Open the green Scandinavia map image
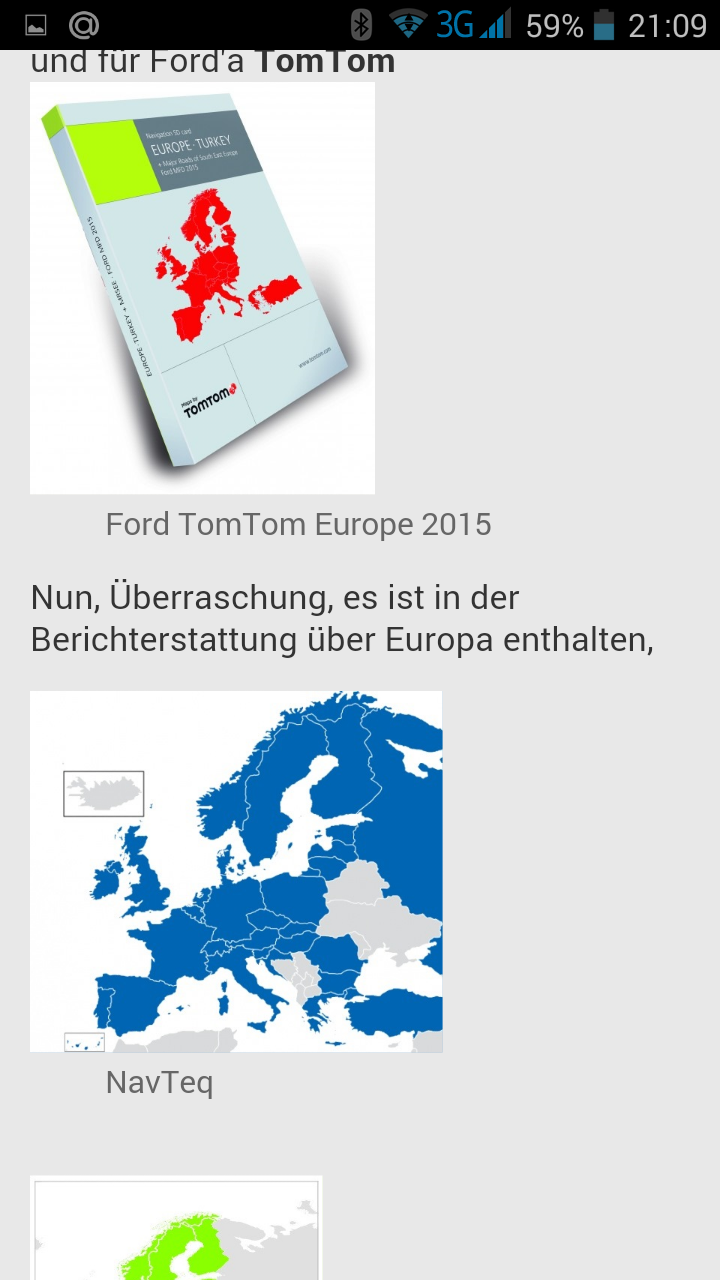 [x=176, y=1229]
